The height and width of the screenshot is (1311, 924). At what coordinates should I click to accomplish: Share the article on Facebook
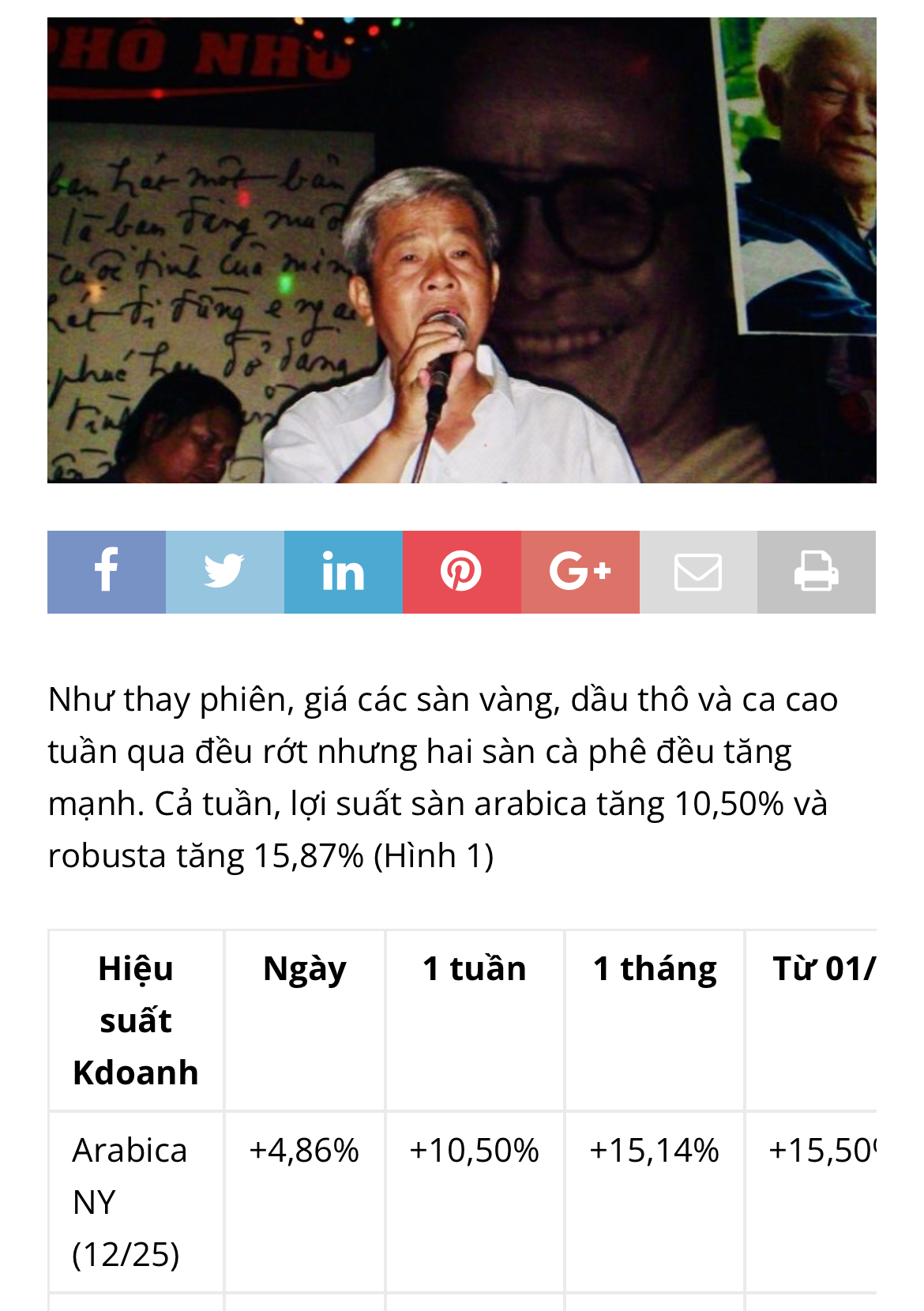point(107,572)
